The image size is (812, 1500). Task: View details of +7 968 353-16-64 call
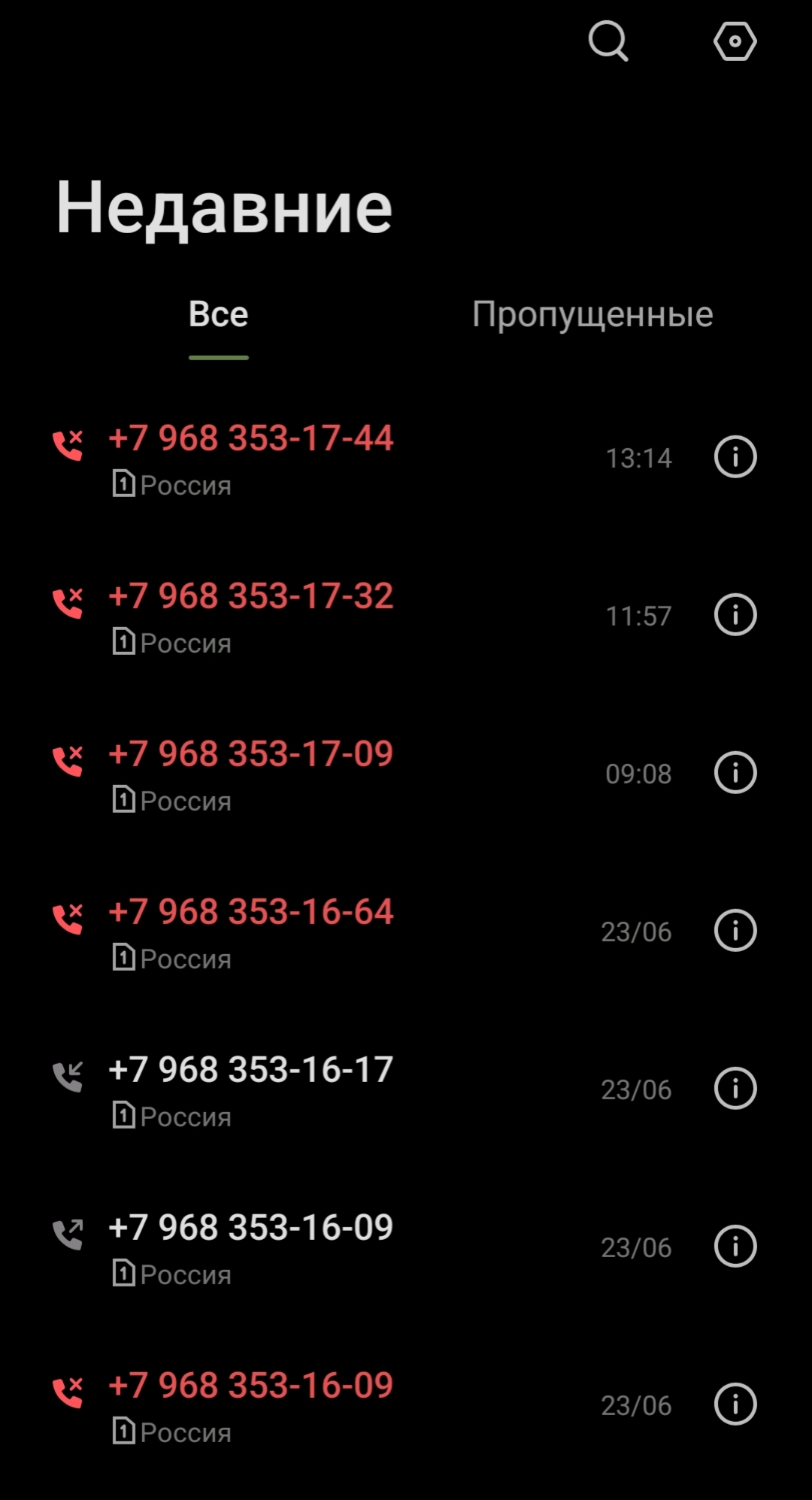tap(735, 931)
